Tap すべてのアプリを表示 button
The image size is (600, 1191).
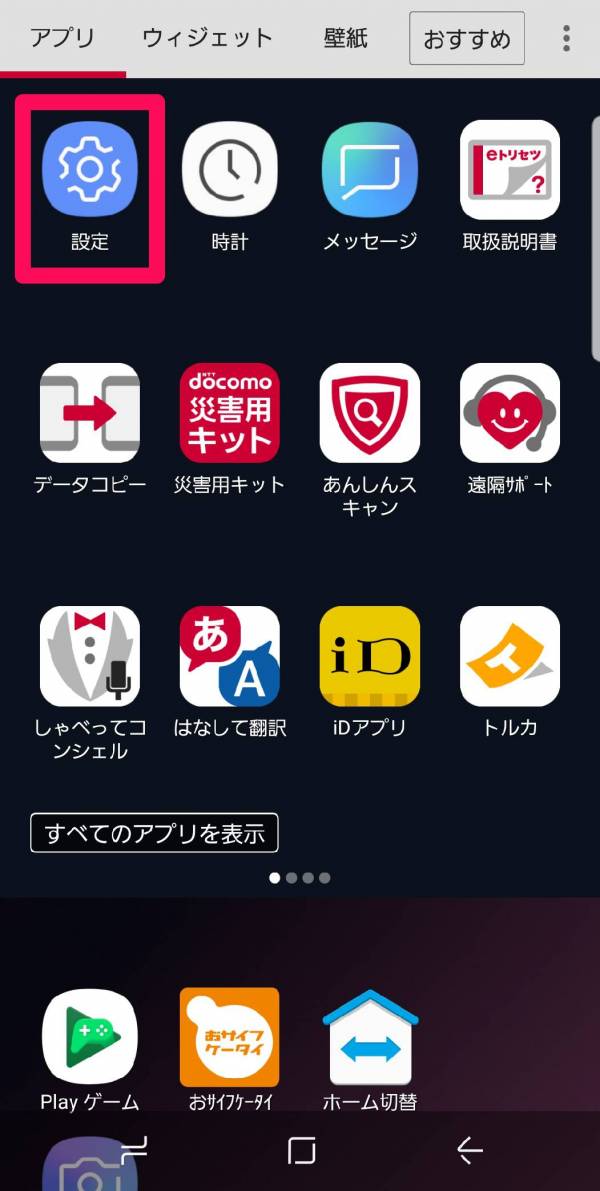[154, 832]
